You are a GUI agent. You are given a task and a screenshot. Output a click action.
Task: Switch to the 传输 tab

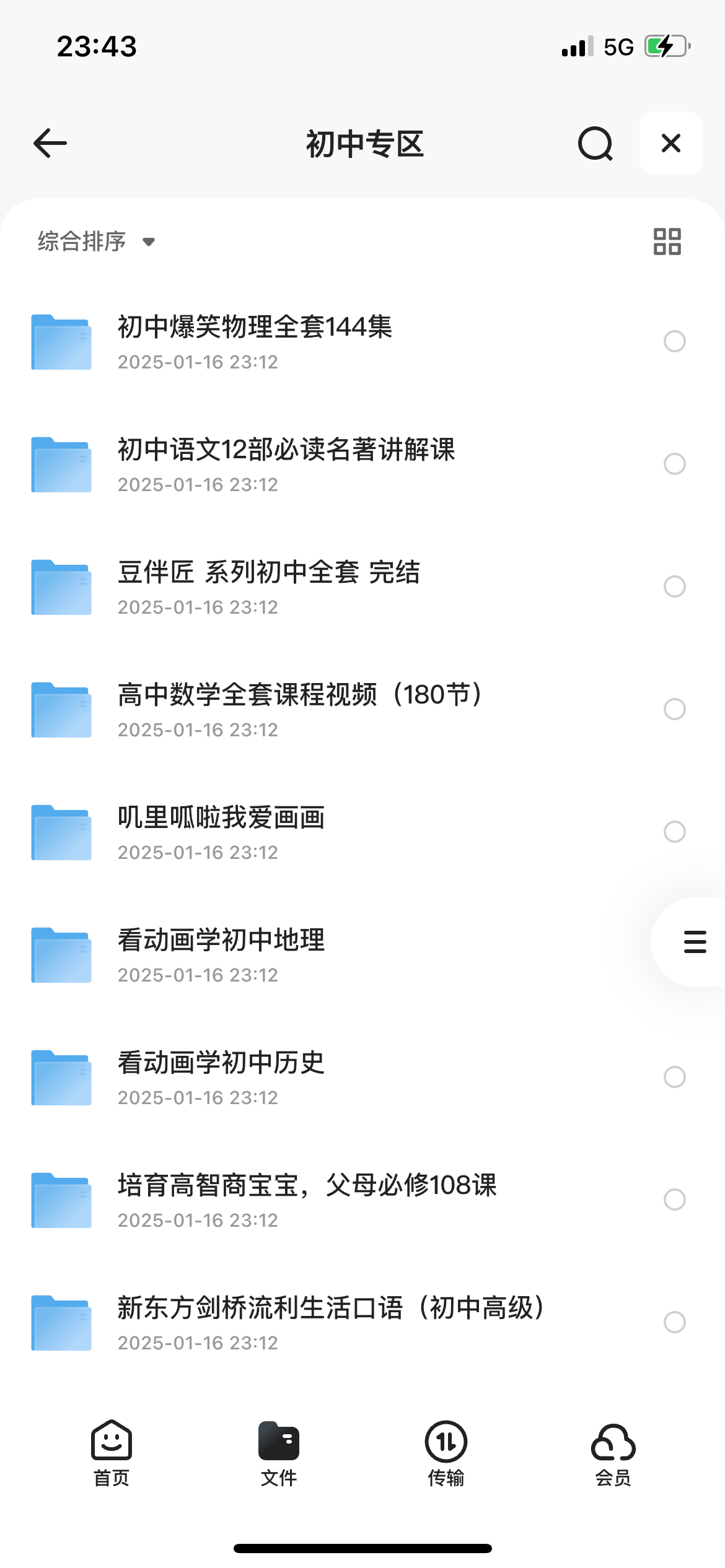(446, 1453)
